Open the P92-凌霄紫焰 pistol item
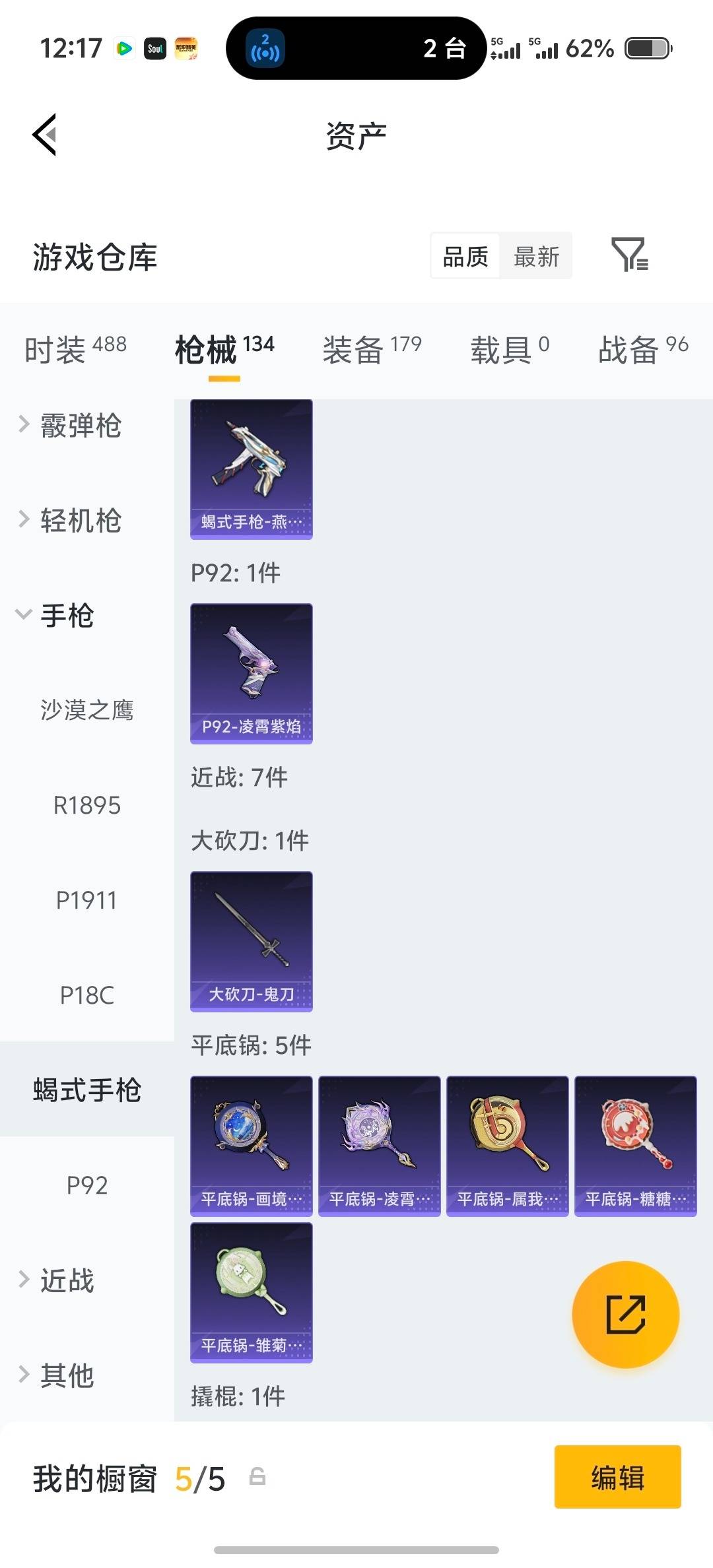 tap(251, 673)
